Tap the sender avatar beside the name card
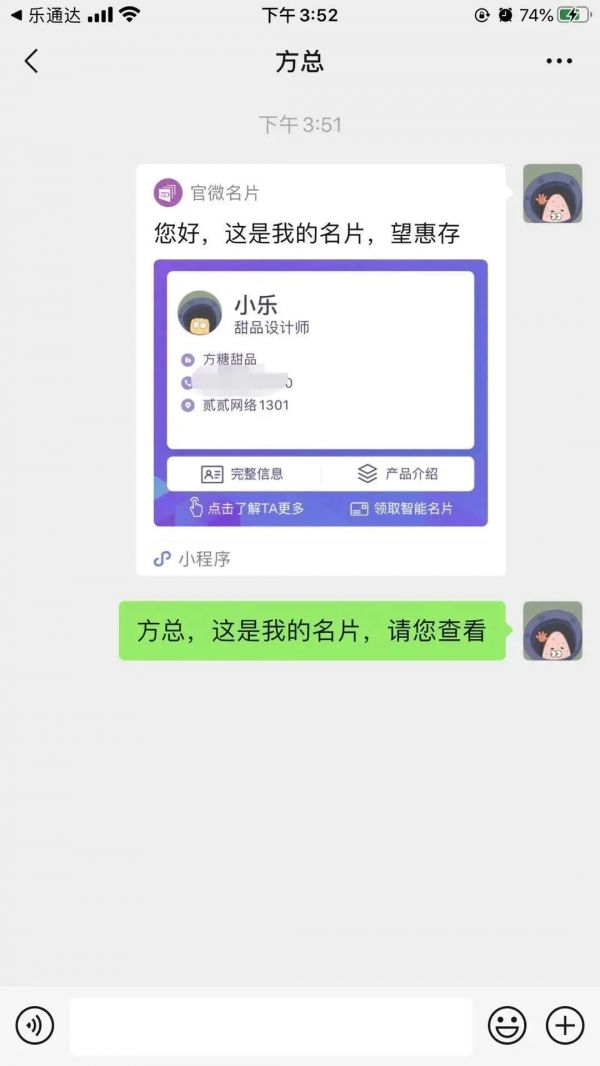This screenshot has height=1066, width=600. (x=552, y=194)
